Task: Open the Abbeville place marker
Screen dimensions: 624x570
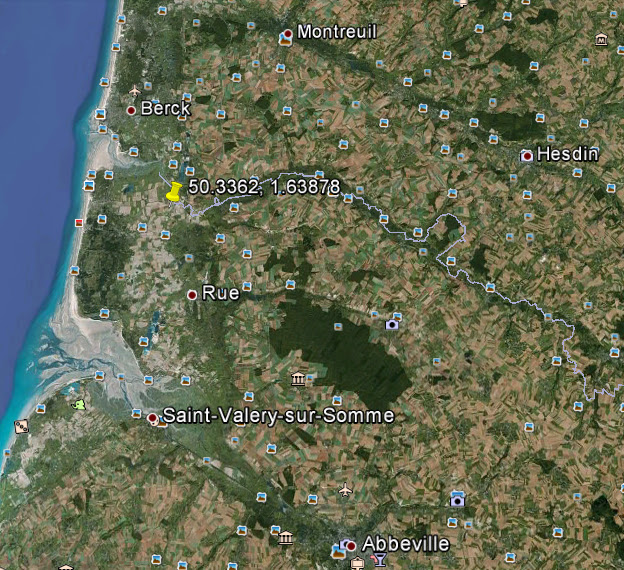Action: coord(351,546)
